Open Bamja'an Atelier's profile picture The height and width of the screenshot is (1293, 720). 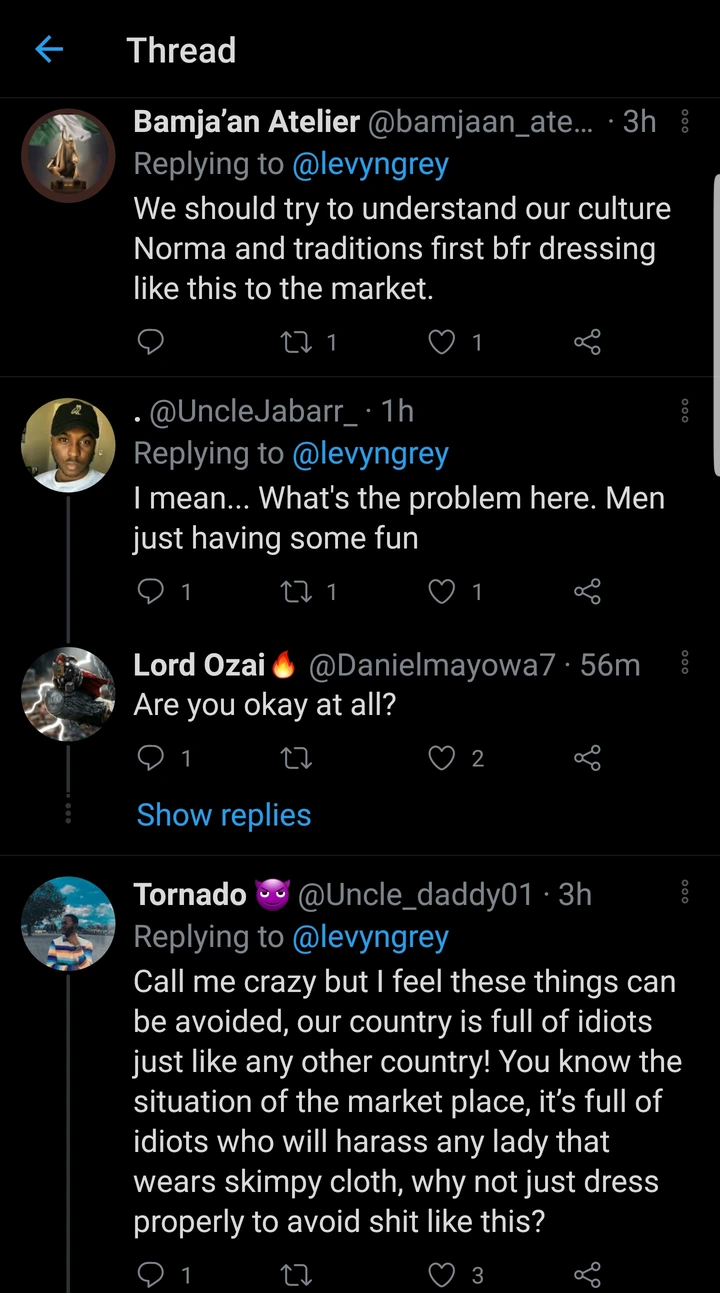[x=68, y=156]
